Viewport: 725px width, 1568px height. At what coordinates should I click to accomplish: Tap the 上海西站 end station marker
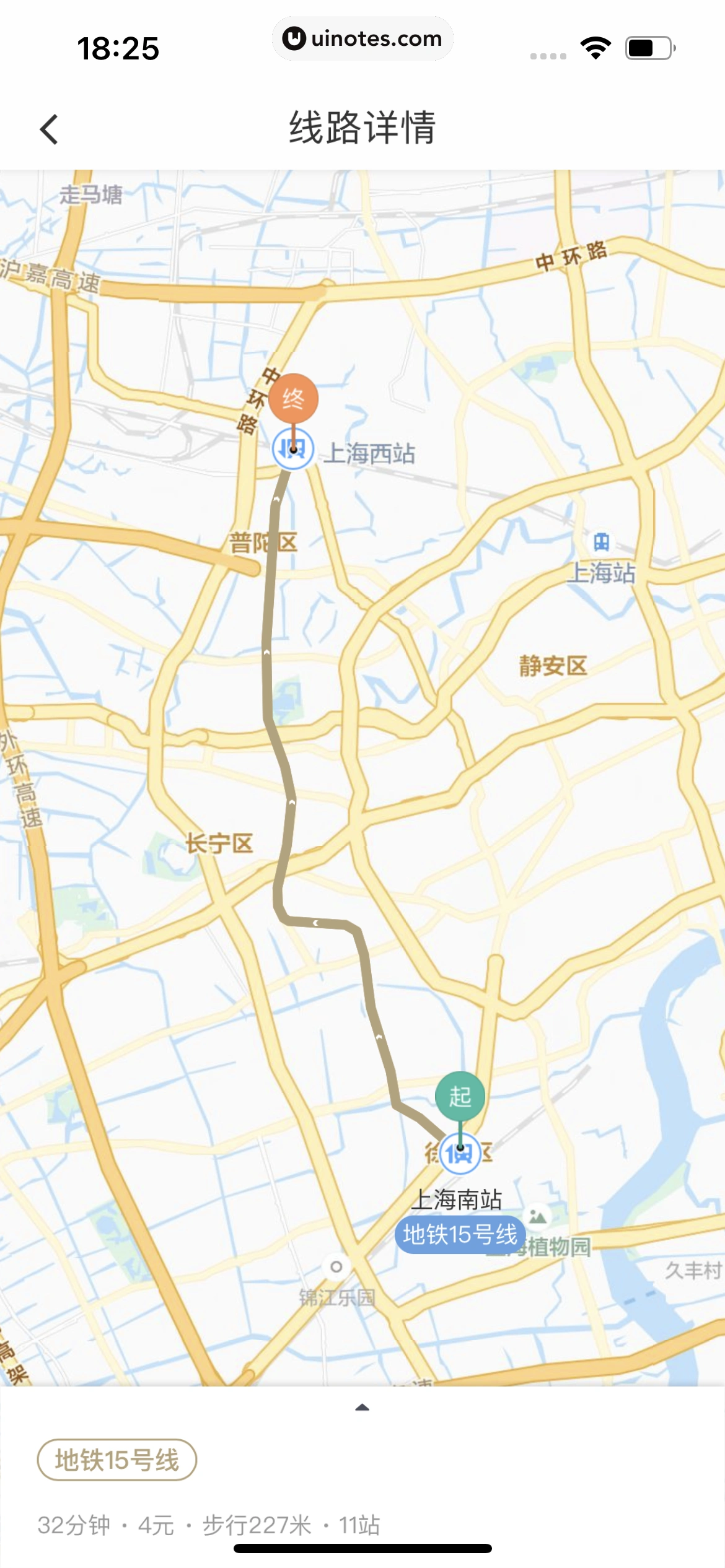pyautogui.click(x=293, y=448)
